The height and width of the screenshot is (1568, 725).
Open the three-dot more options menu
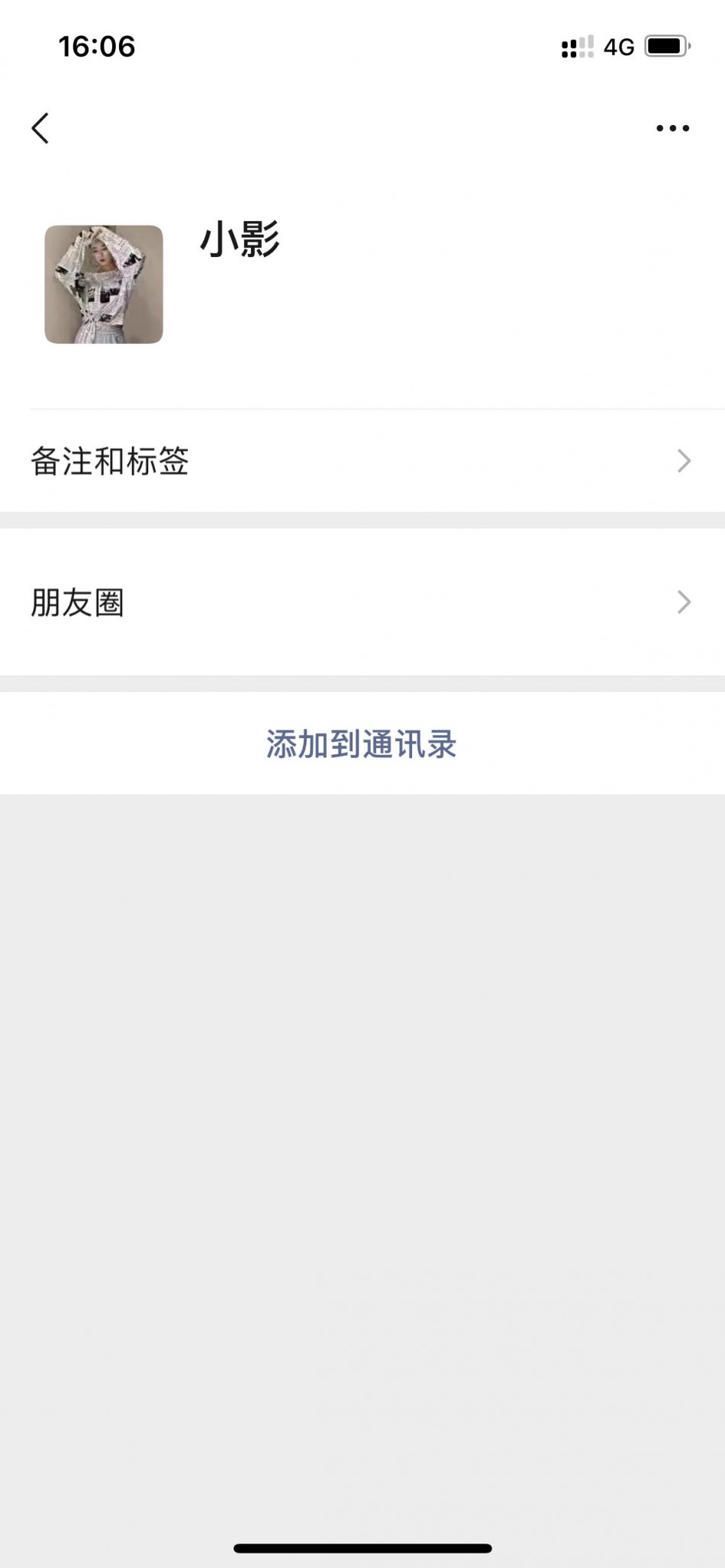tap(672, 128)
